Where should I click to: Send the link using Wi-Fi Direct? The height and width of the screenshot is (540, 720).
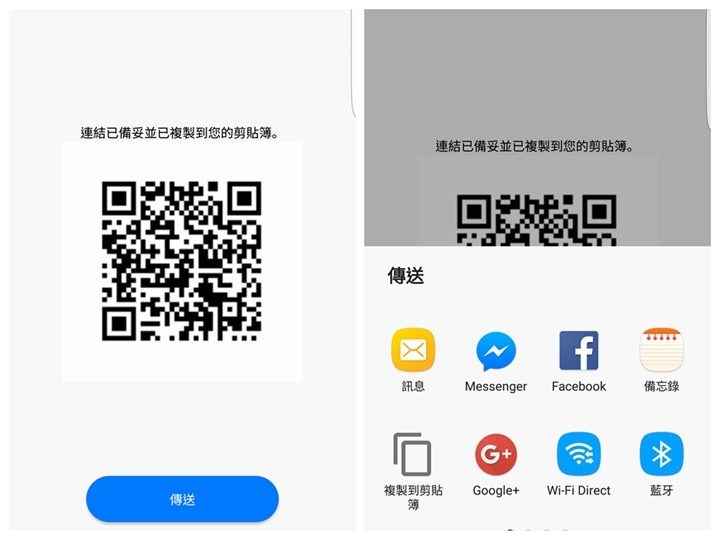coord(579,455)
